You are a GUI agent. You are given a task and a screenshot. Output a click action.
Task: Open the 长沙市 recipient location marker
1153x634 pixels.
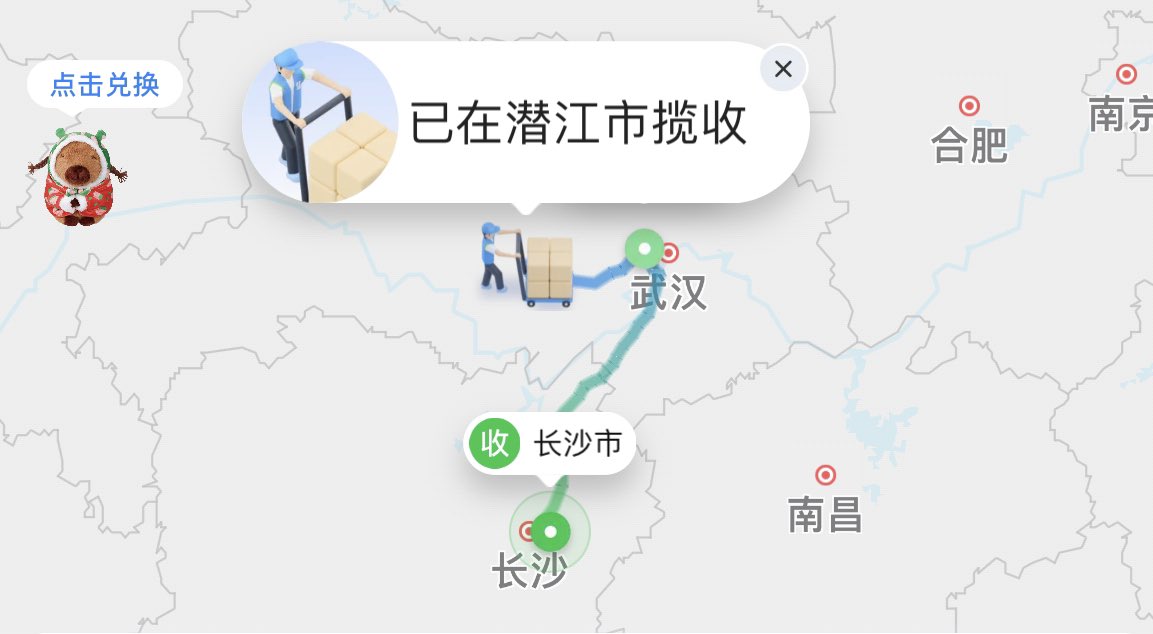click(x=549, y=444)
